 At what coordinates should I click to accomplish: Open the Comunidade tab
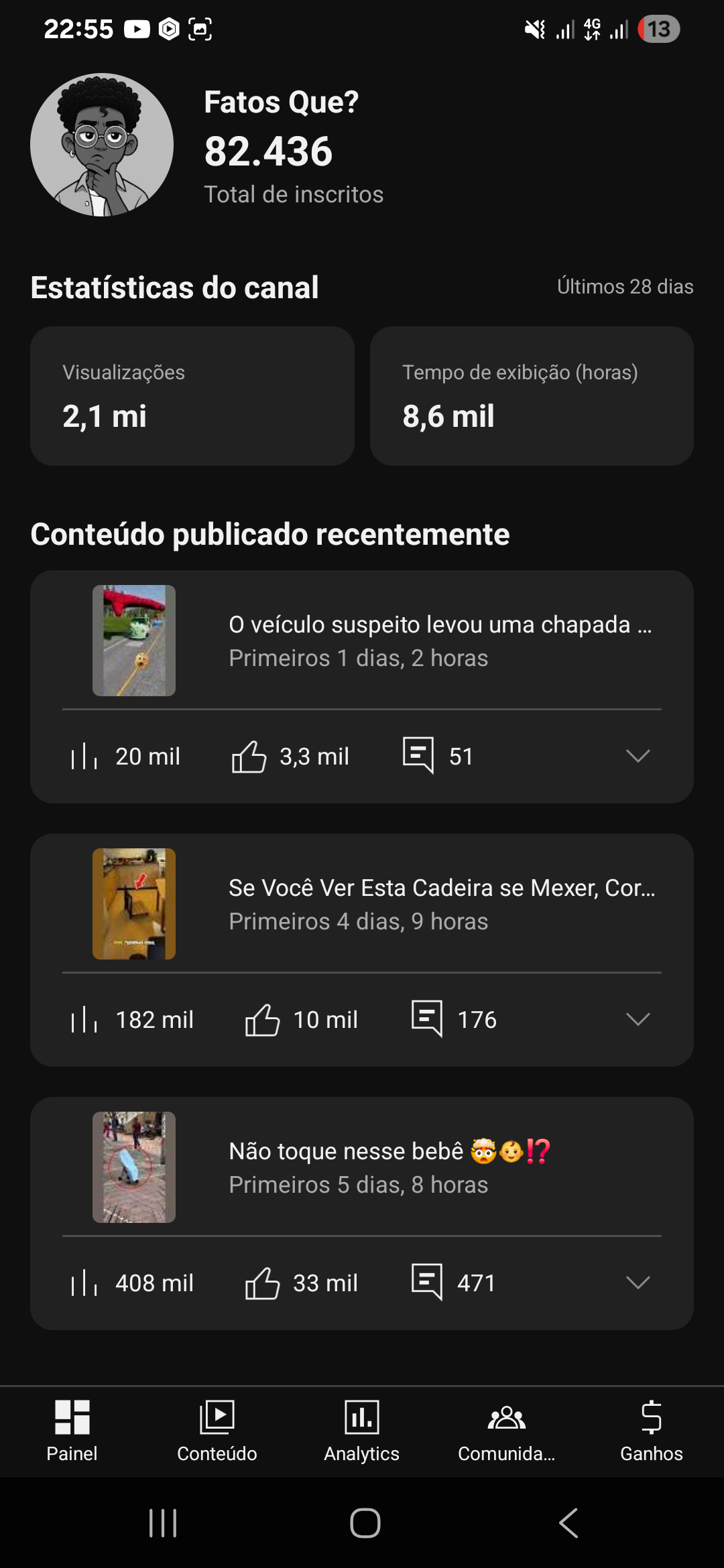pos(506,1431)
